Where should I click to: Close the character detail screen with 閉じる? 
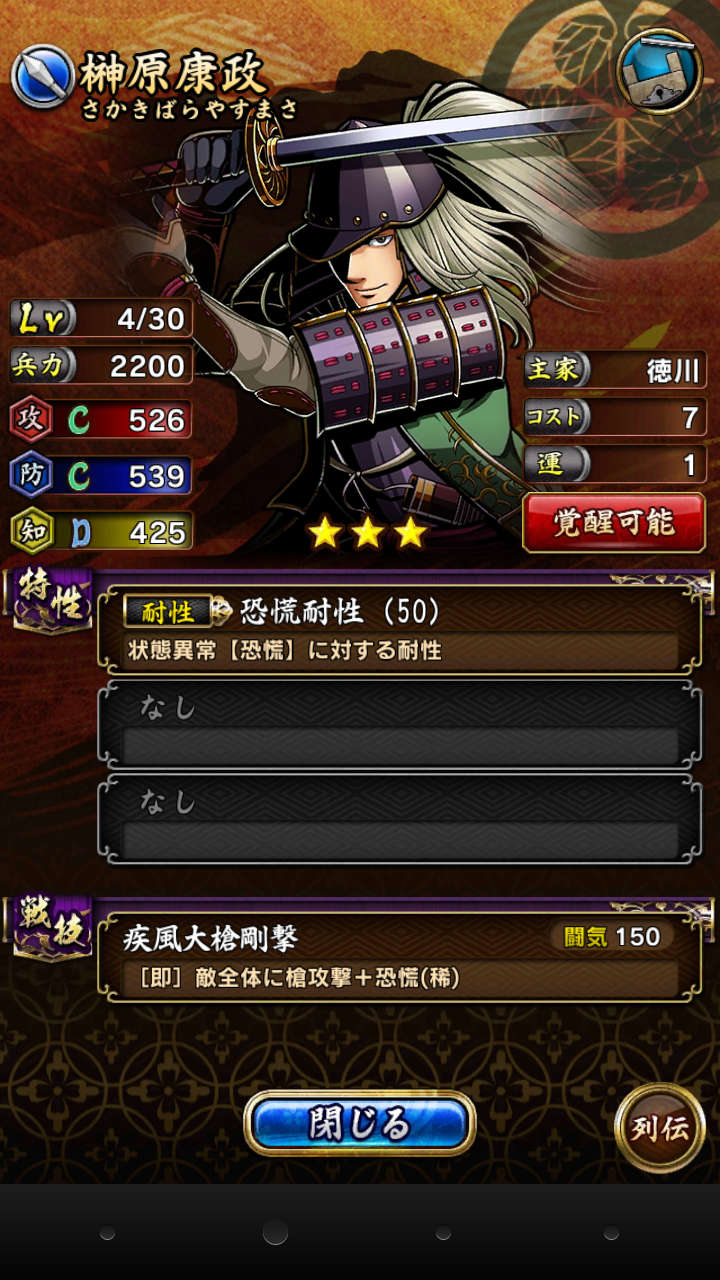[x=359, y=1123]
